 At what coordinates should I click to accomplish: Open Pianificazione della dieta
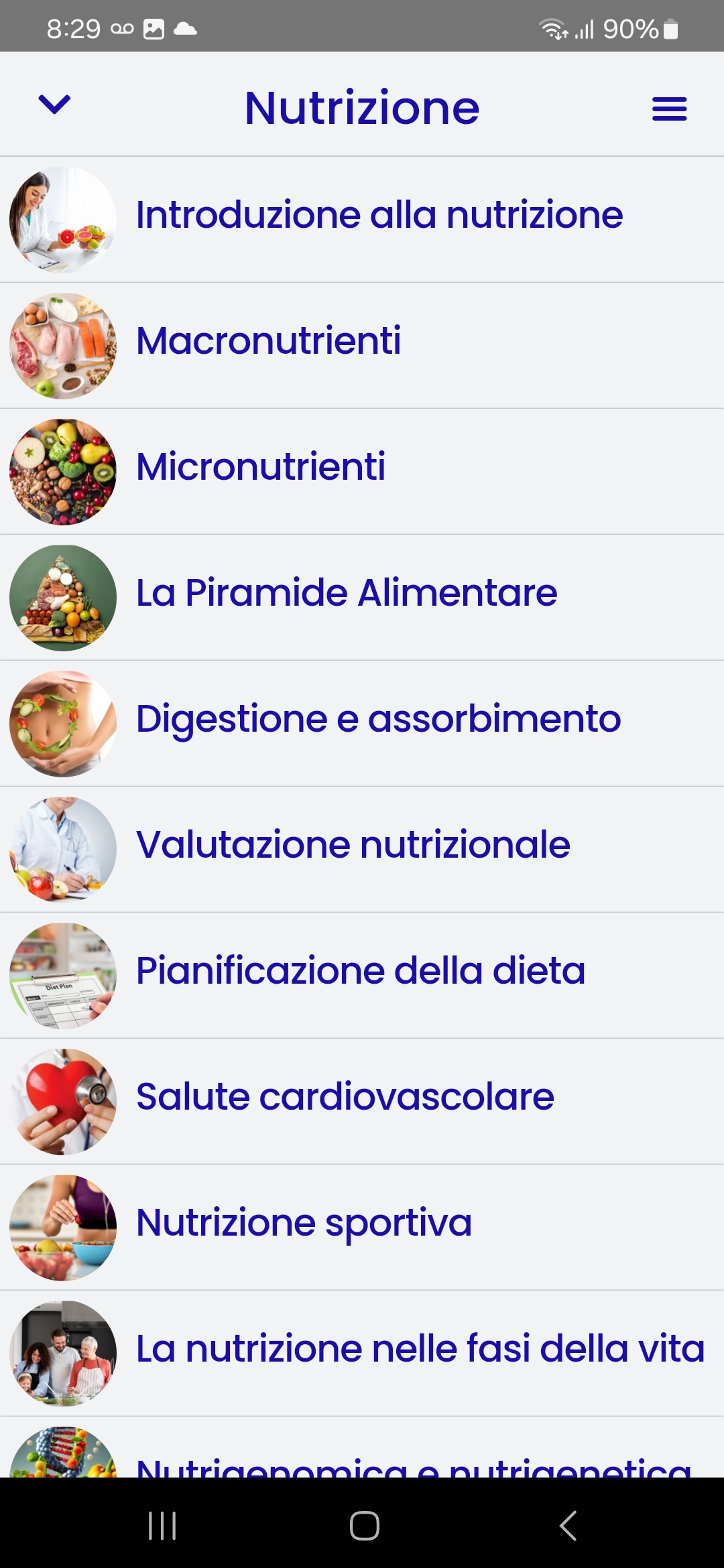pos(361,971)
